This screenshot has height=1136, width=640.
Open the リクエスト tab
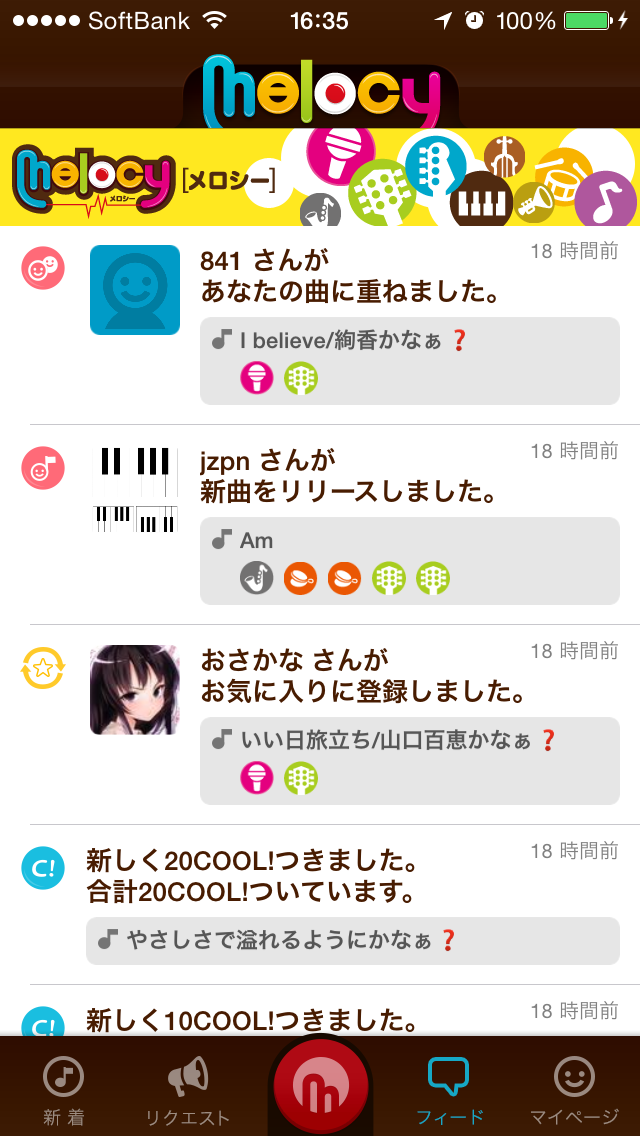188,1088
